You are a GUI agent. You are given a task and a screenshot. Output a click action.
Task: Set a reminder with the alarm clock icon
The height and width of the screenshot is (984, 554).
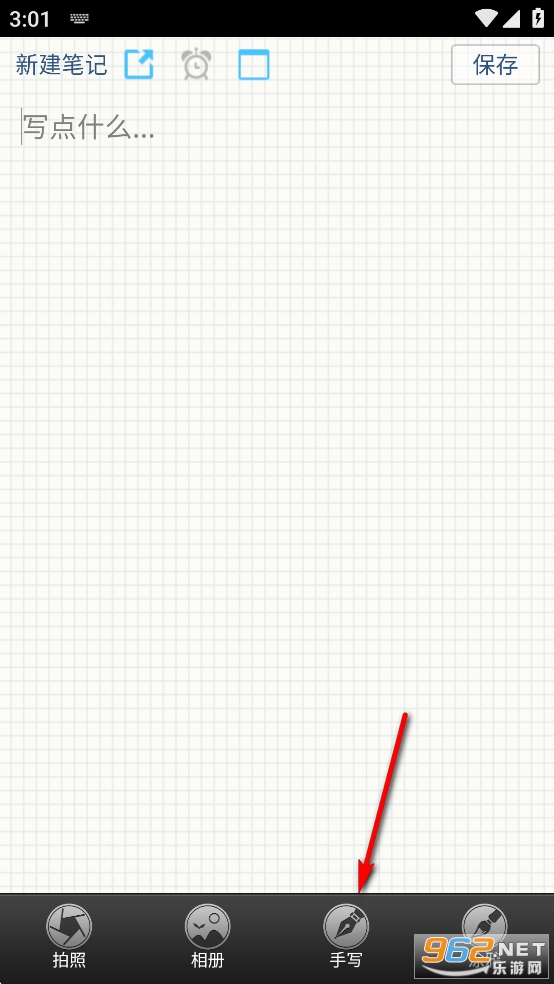tap(196, 64)
